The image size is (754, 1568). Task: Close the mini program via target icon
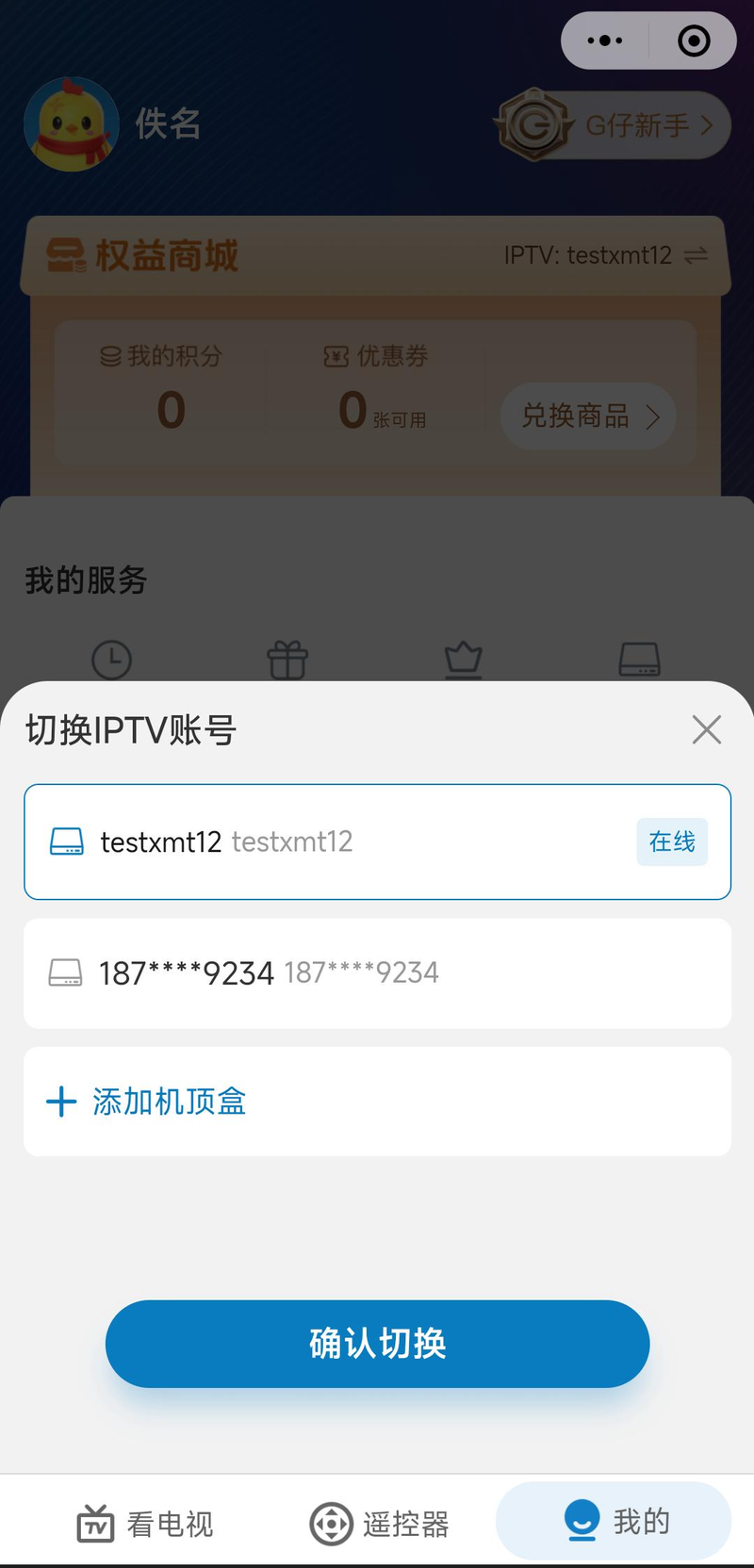point(694,41)
